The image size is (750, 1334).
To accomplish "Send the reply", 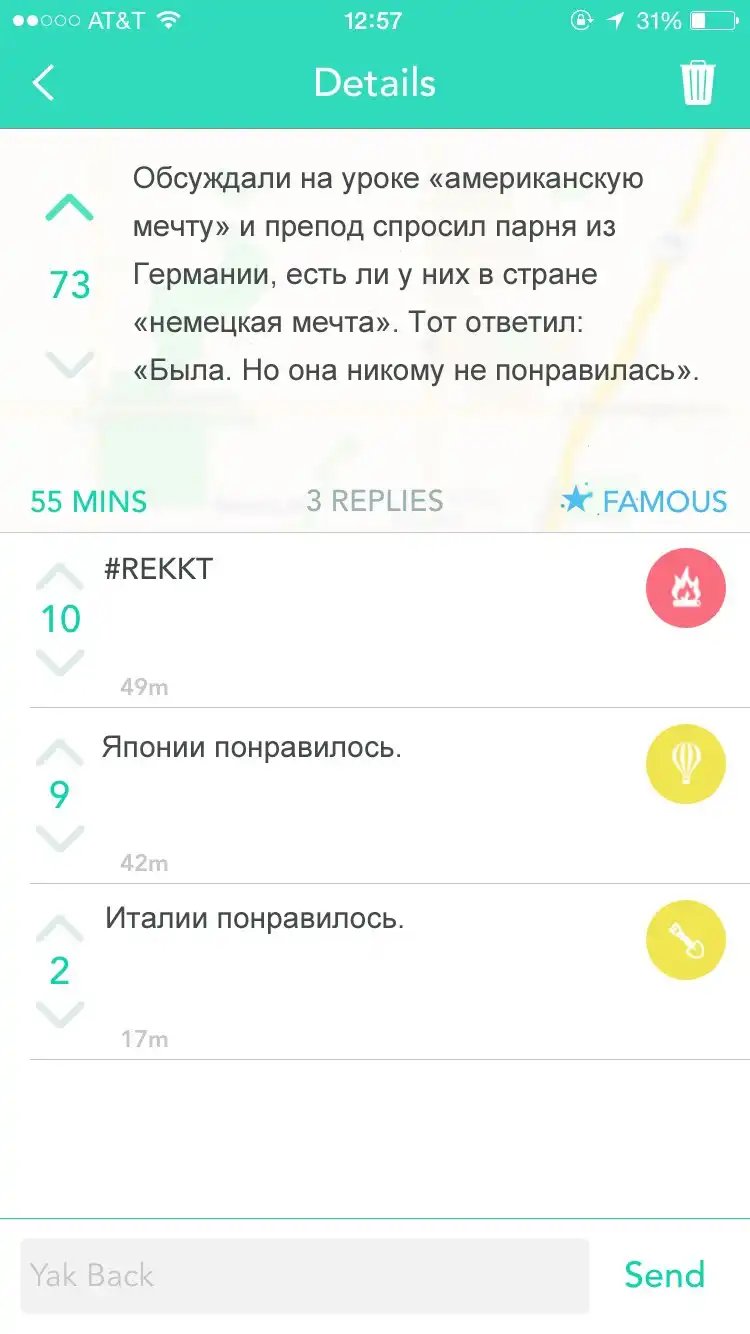I will (664, 1275).
